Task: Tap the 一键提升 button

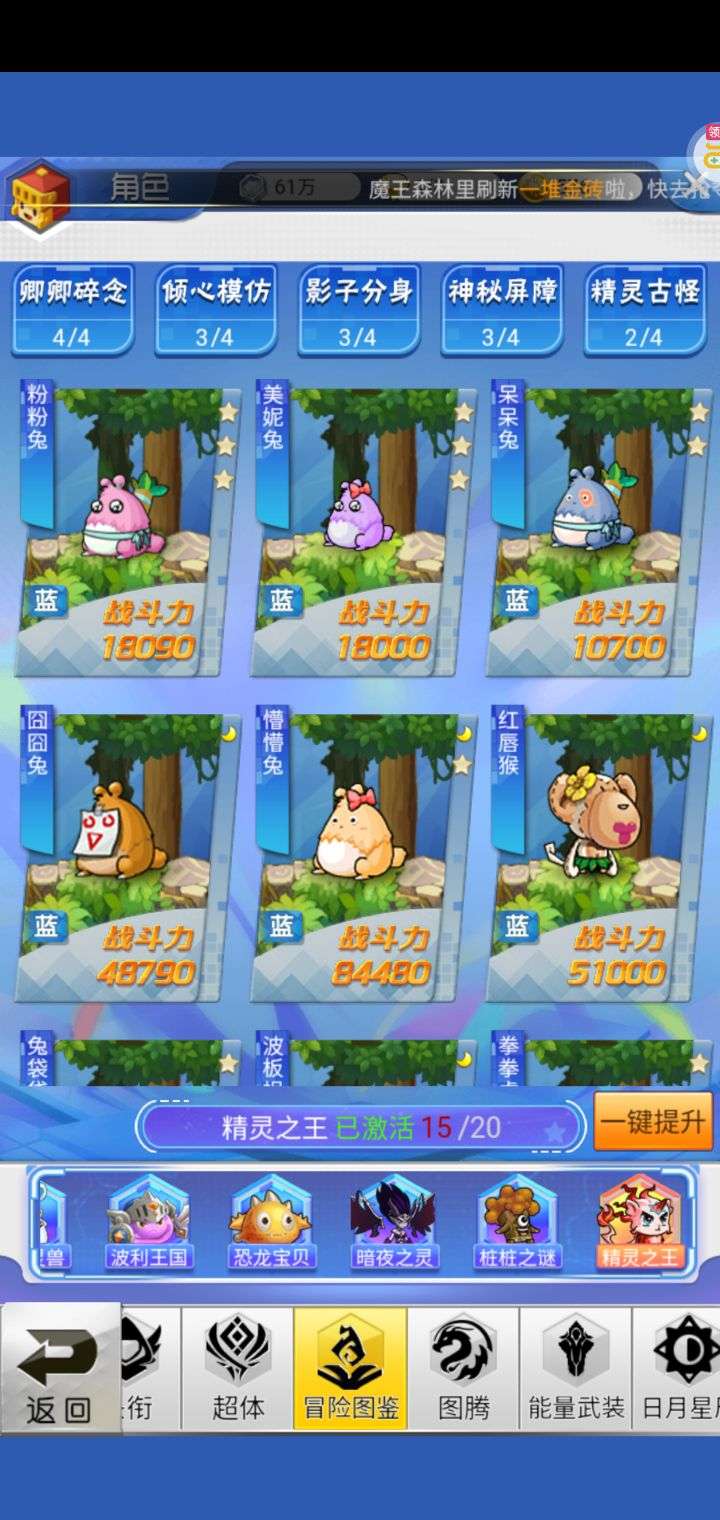Action: point(654,1121)
